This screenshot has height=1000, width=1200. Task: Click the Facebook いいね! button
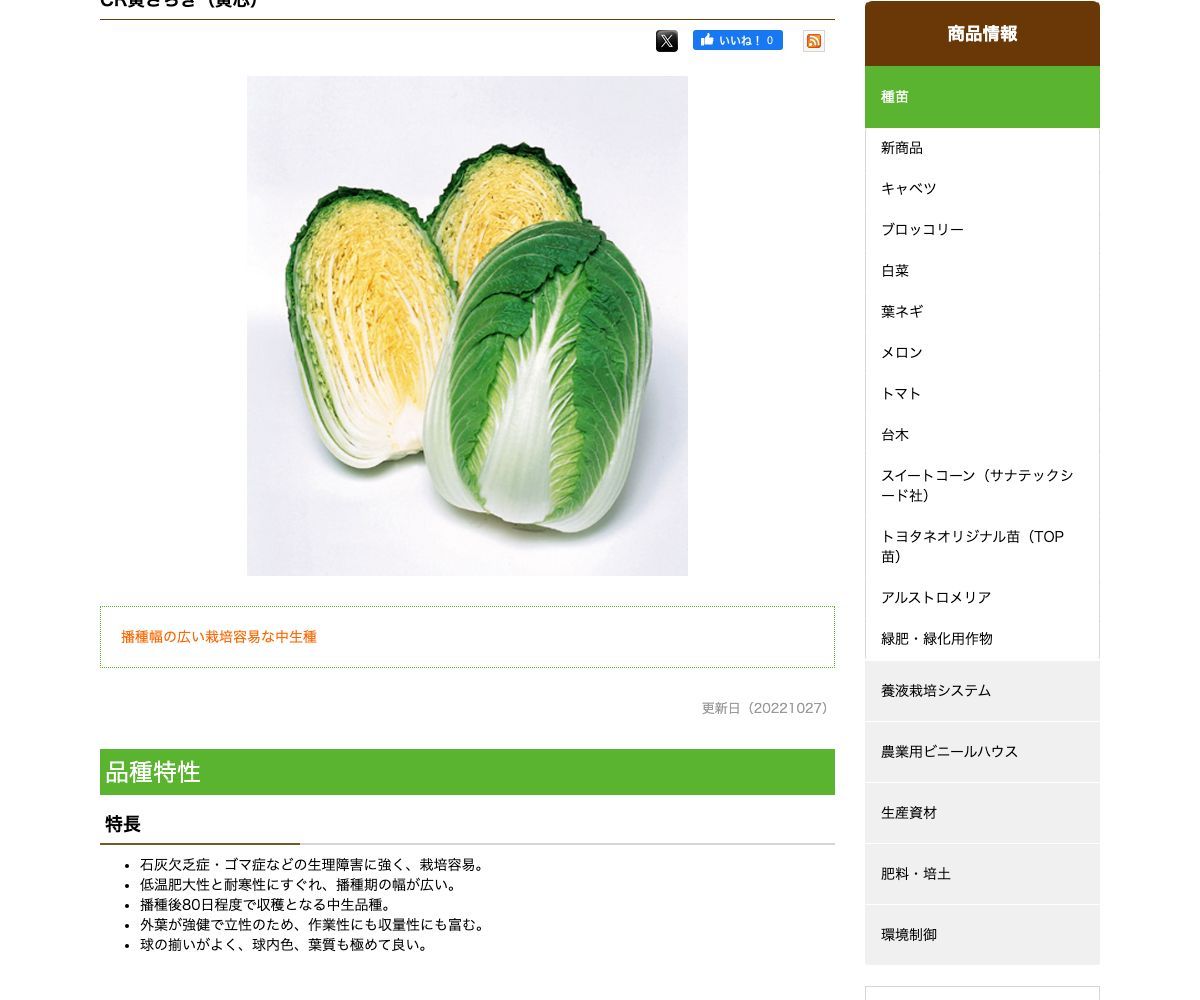(x=737, y=40)
